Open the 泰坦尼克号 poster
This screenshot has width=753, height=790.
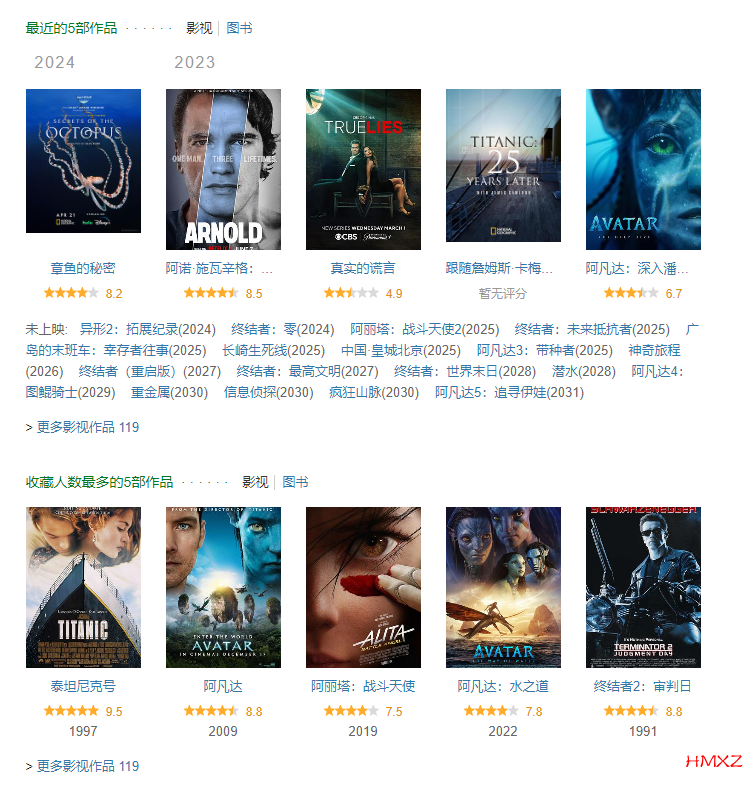pos(83,587)
